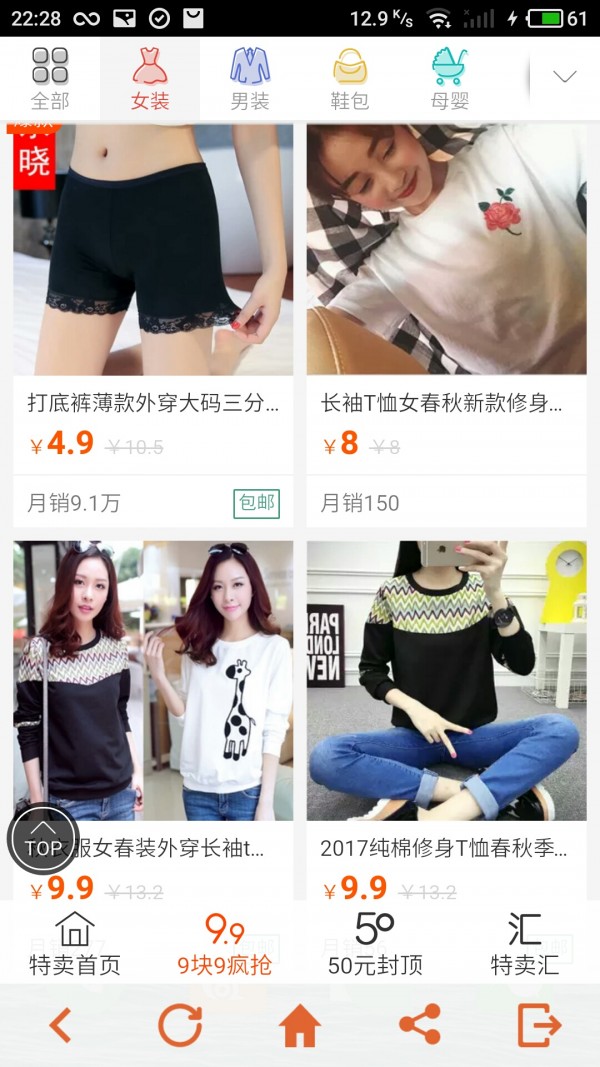Share this page
600x1067 pixels.
[420, 1025]
